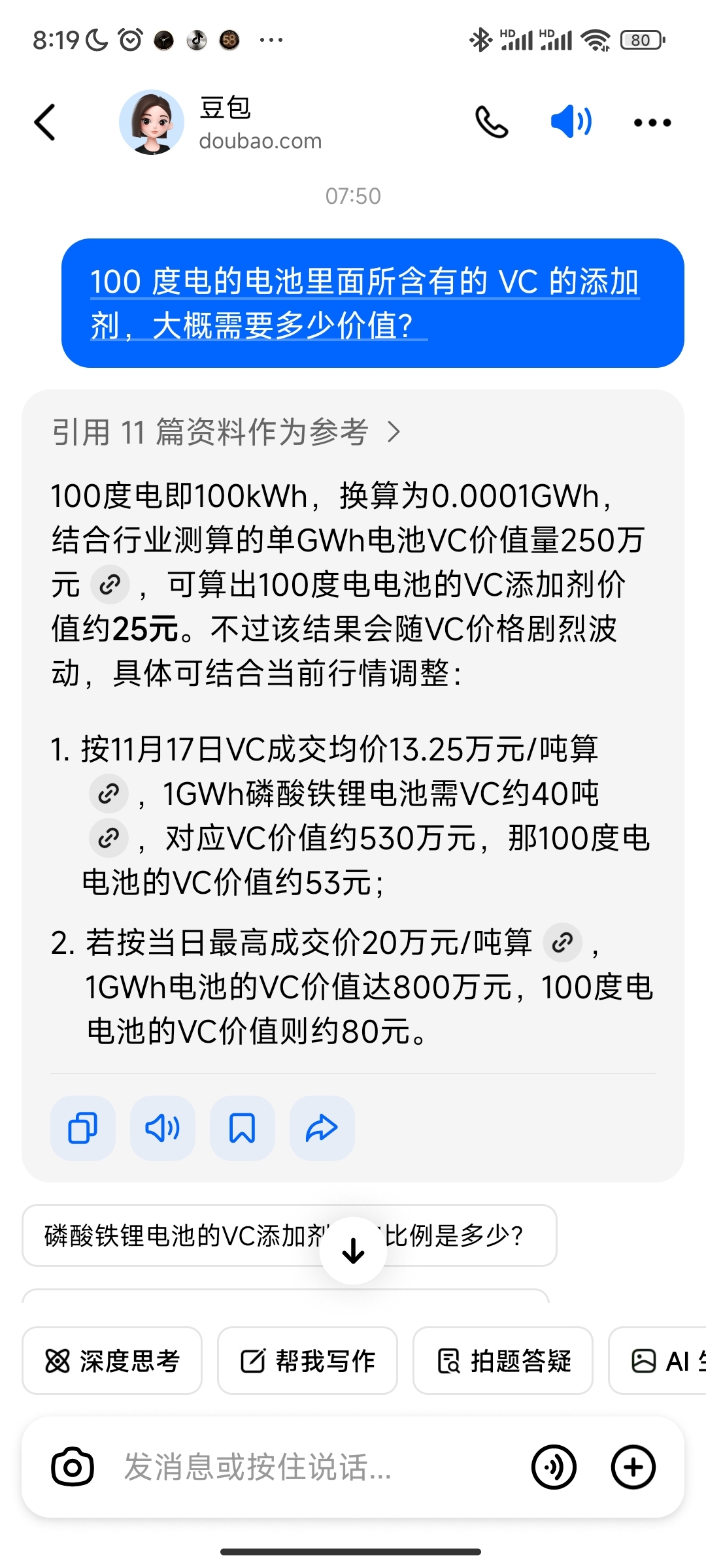The image size is (706, 1568).
Task: Activate voice input mode
Action: [x=553, y=1465]
